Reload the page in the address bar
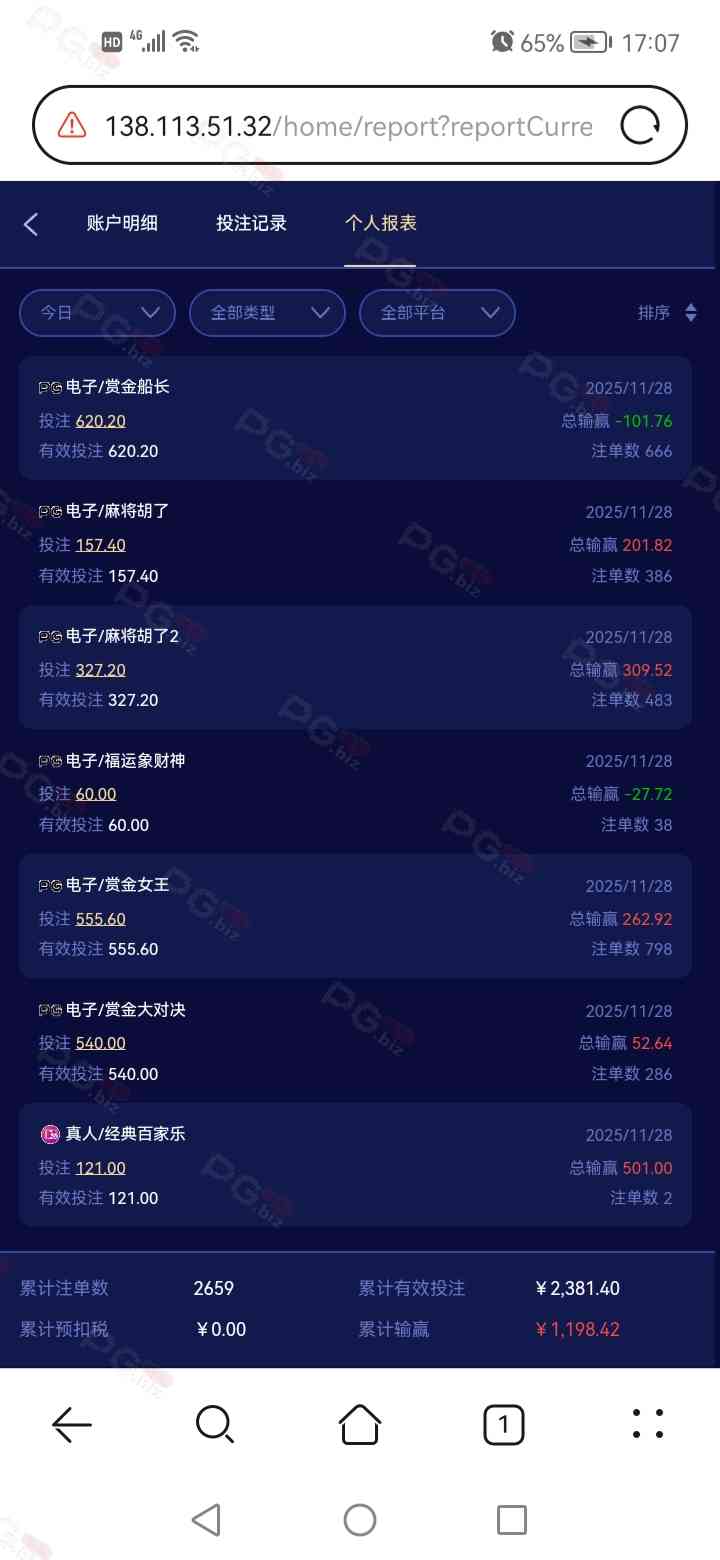The width and height of the screenshot is (720, 1560). point(640,126)
